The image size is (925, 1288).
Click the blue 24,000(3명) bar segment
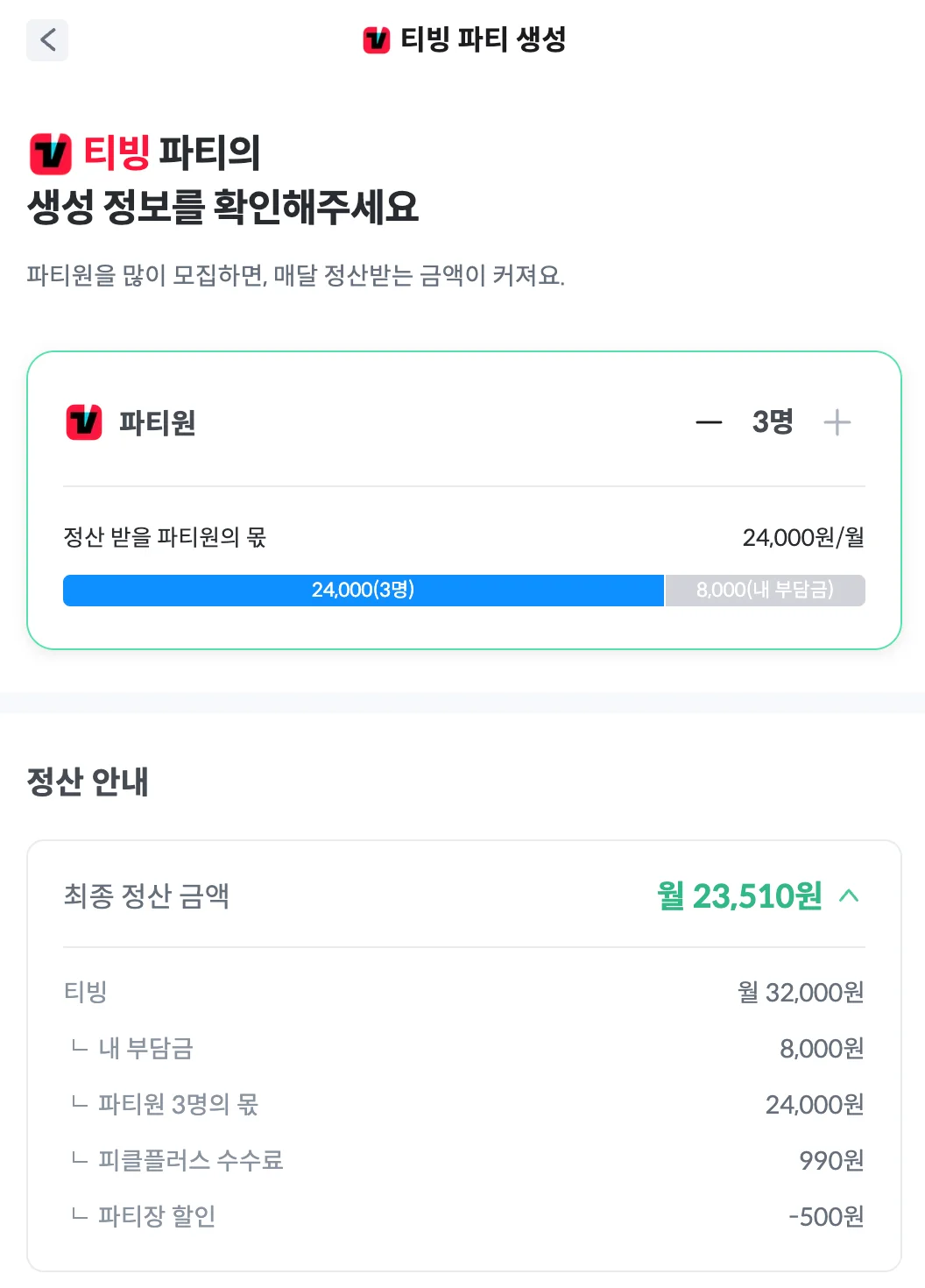363,591
